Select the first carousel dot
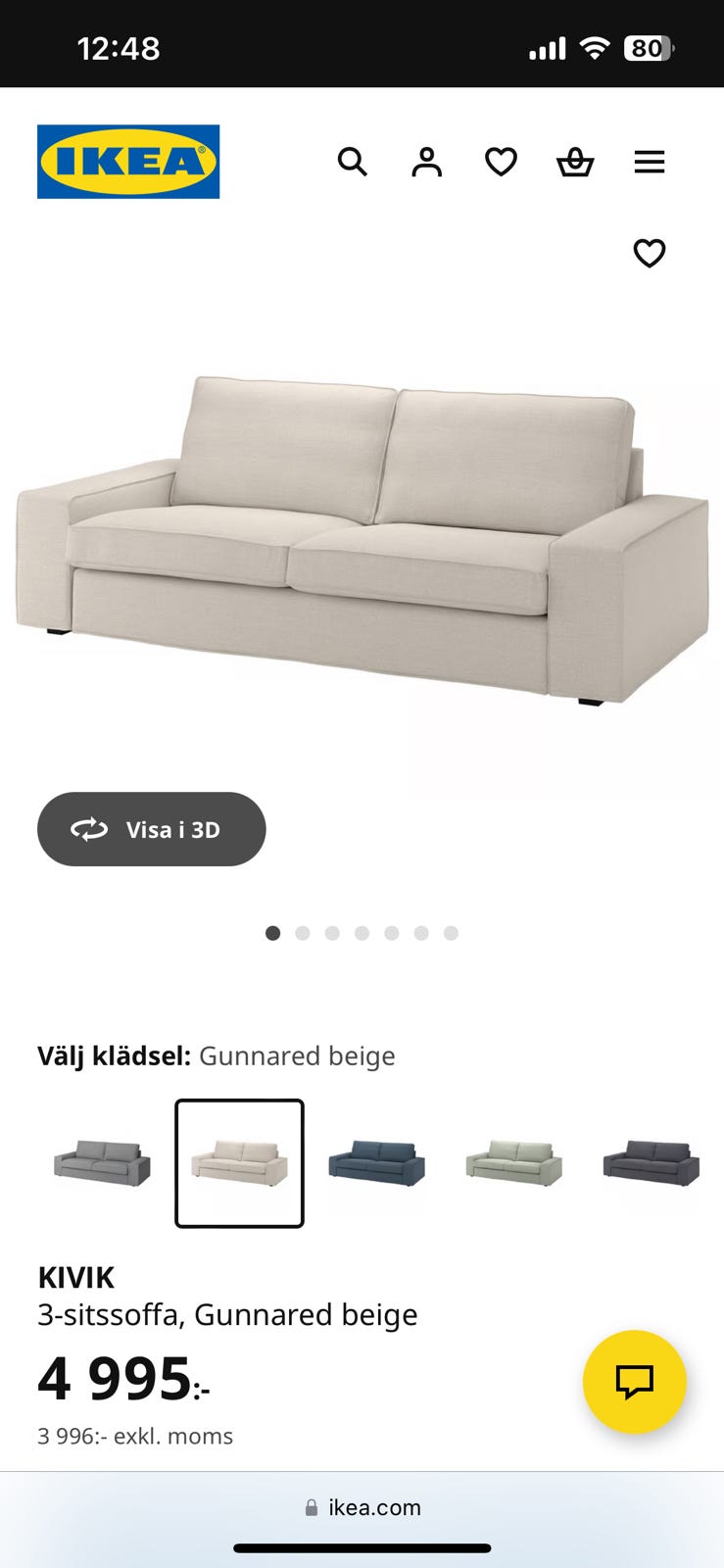The width and height of the screenshot is (724, 1568). [272, 933]
